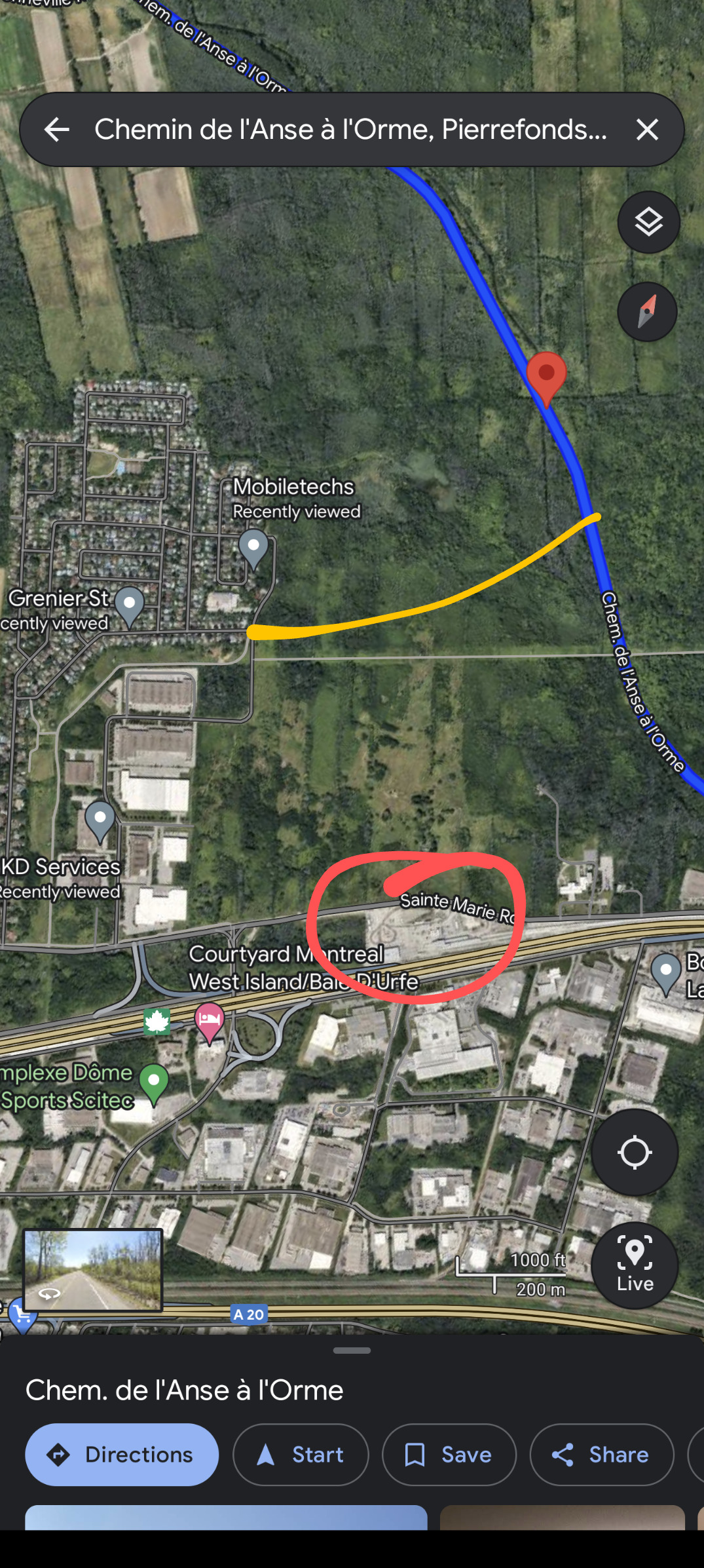The height and width of the screenshot is (1568, 704).
Task: Share this location
Action: click(601, 1455)
